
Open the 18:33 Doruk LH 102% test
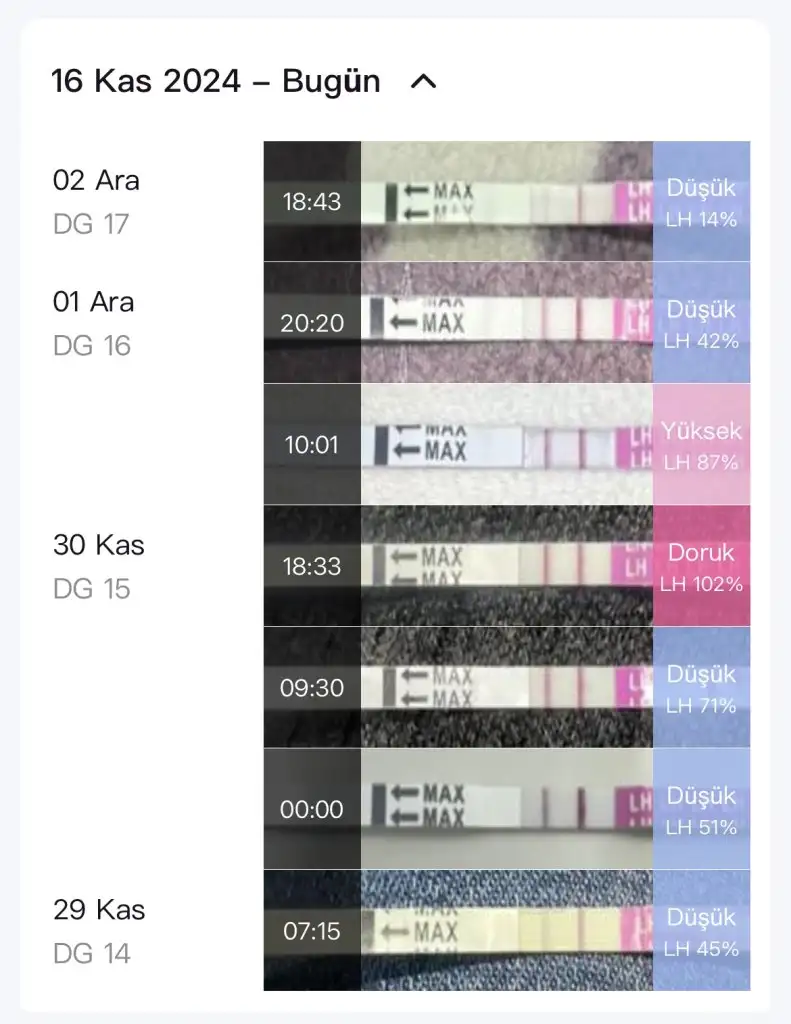[x=506, y=566]
